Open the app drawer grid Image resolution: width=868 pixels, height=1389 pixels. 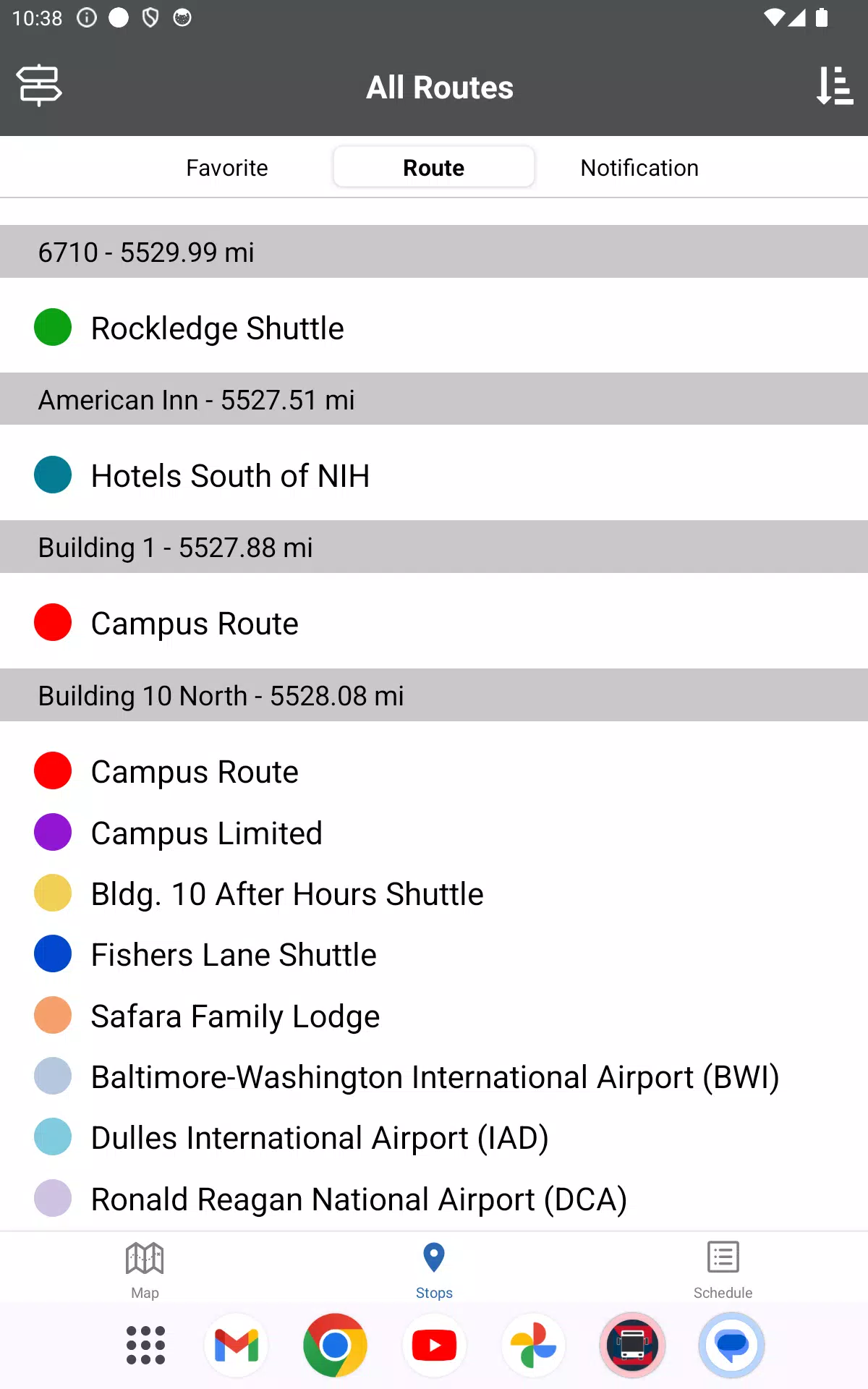tap(145, 1346)
